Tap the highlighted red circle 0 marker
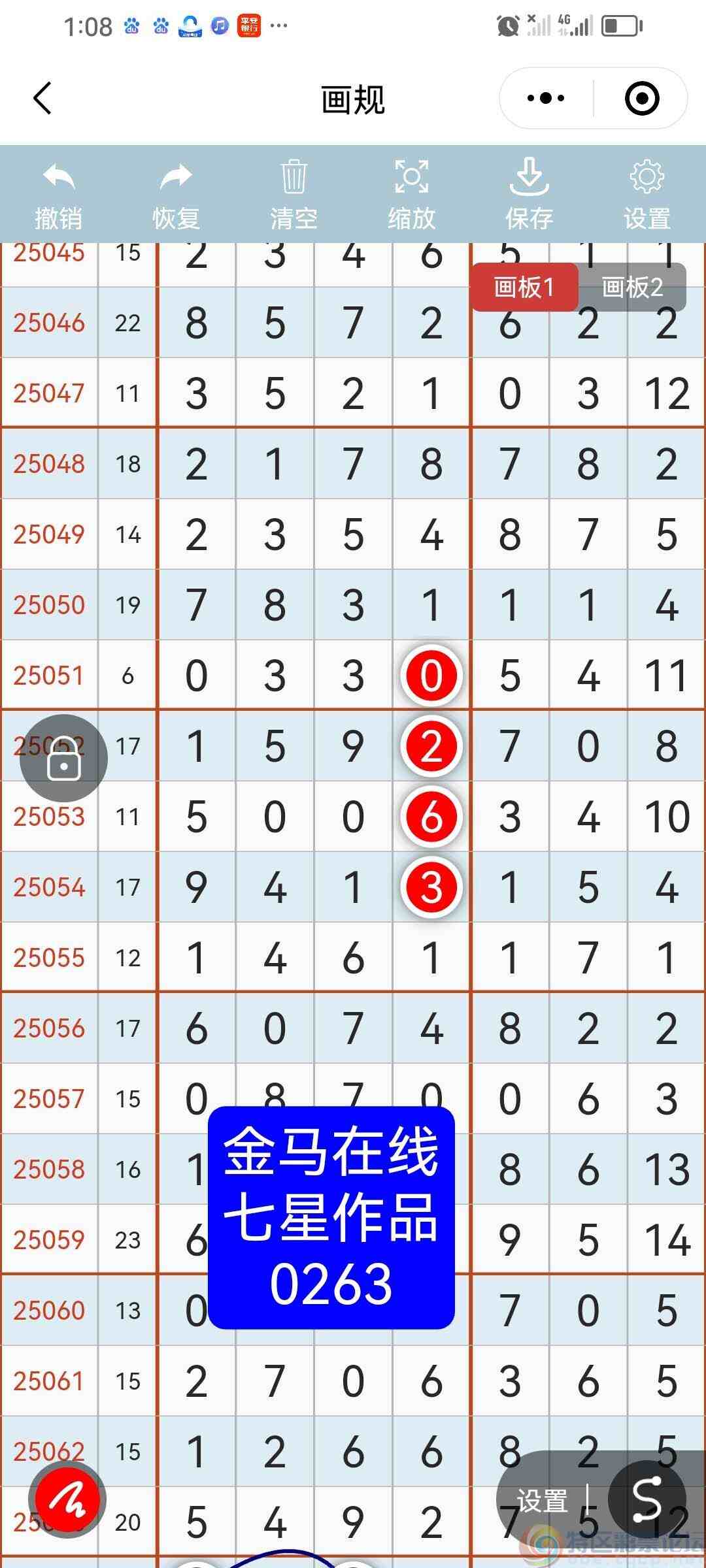This screenshot has height=1568, width=706. click(431, 676)
